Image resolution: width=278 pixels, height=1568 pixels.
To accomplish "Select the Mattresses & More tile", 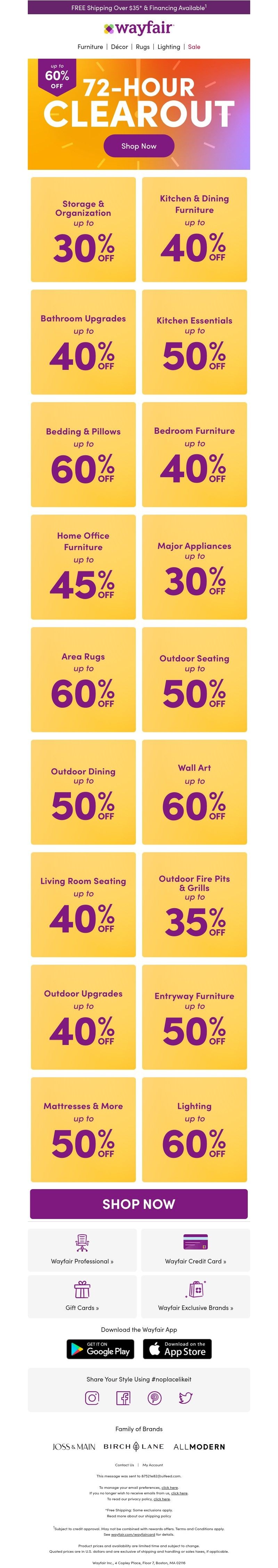I will [83, 1130].
